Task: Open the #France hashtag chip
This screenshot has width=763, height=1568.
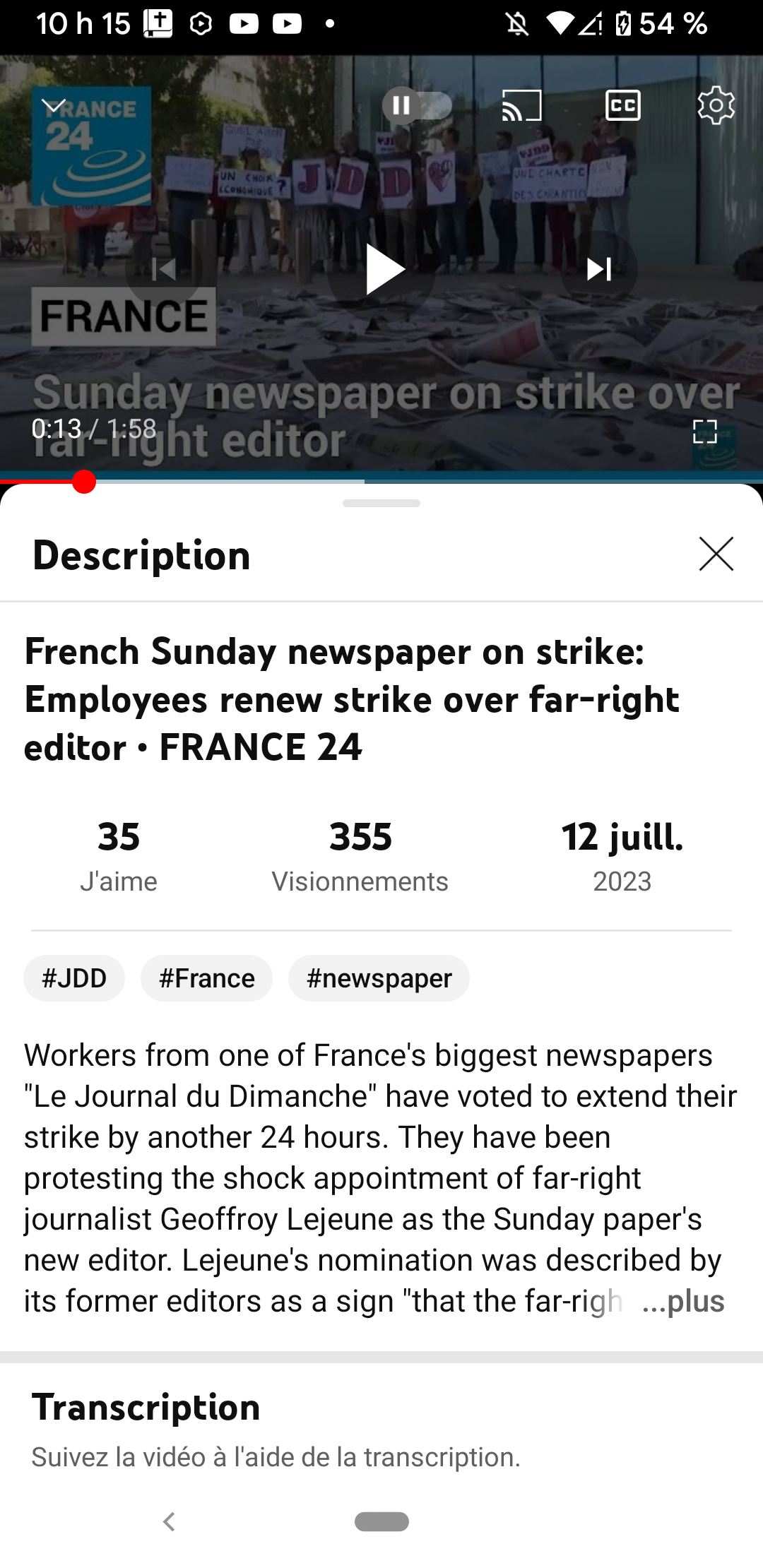Action: click(206, 978)
